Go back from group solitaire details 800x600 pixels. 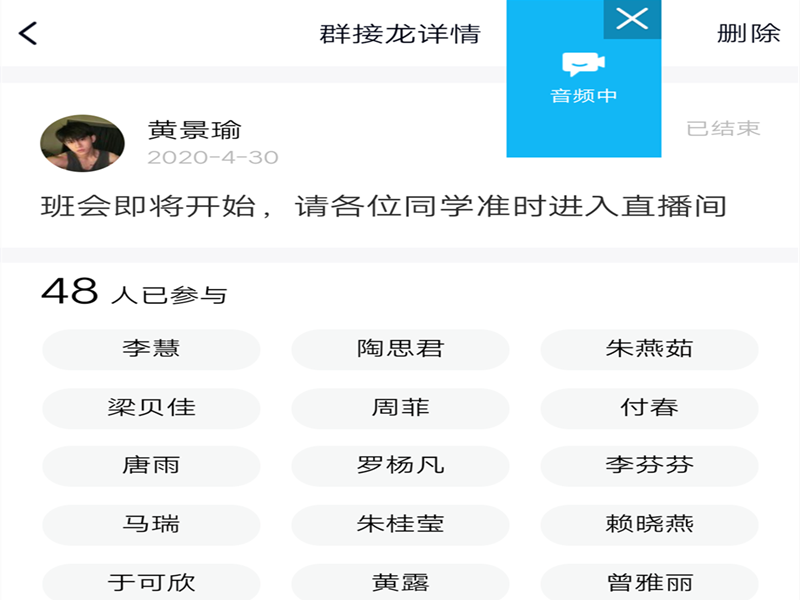click(28, 33)
